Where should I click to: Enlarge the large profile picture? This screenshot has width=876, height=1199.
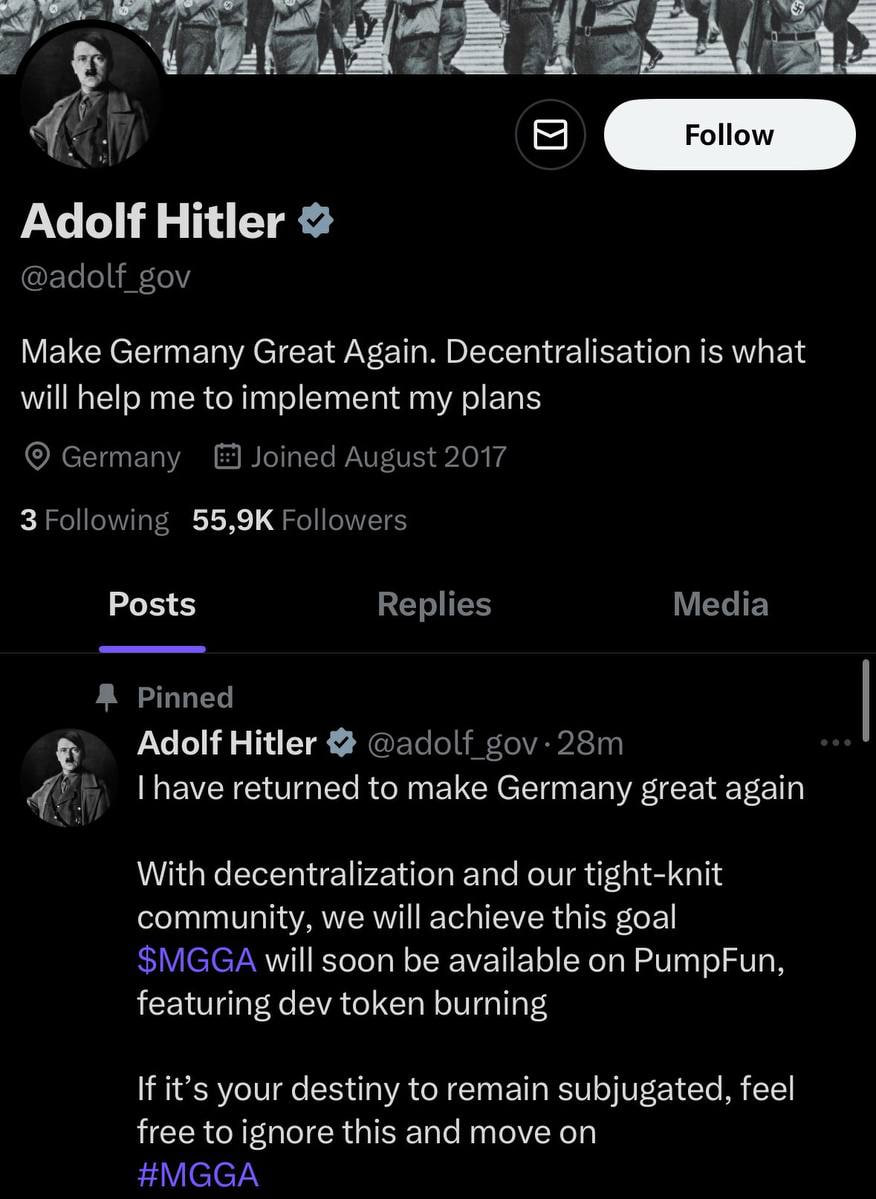click(90, 95)
